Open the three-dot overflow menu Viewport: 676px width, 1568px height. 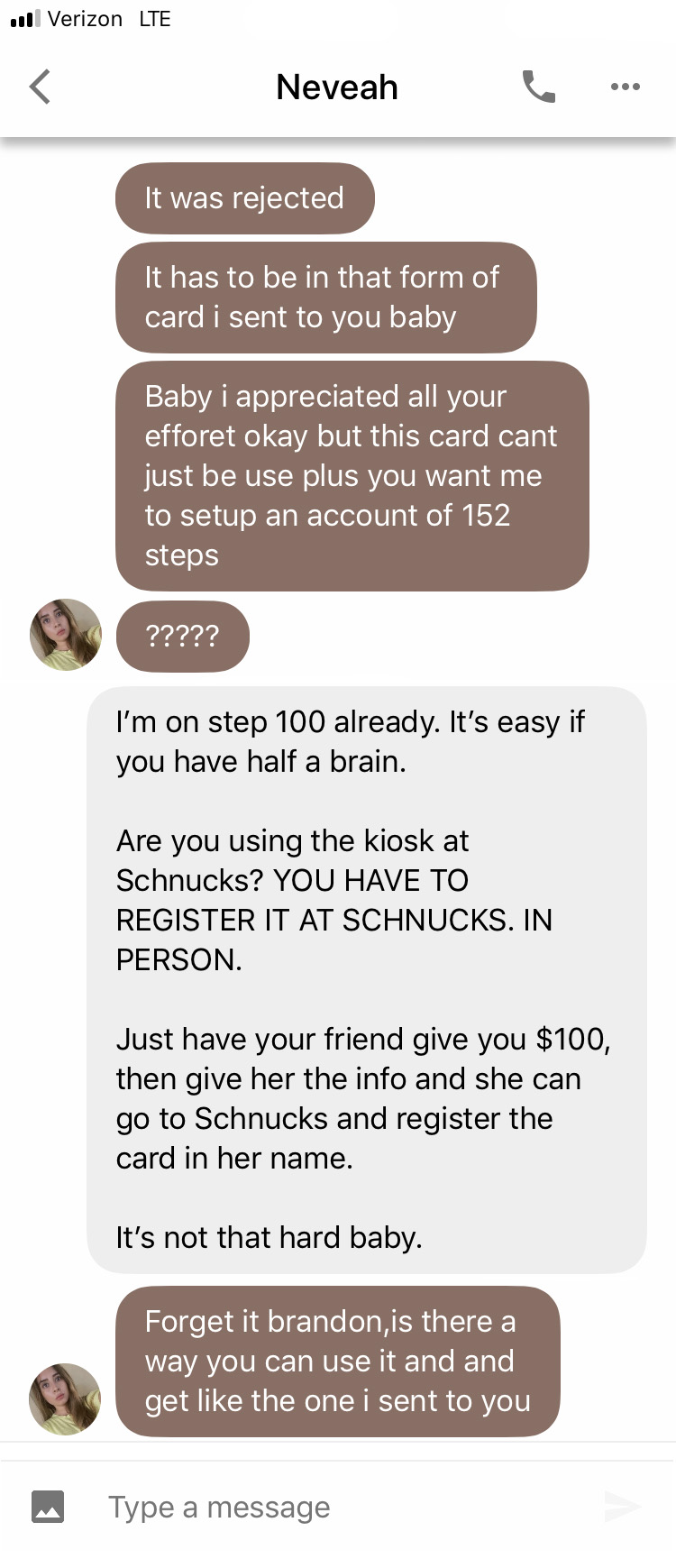click(625, 87)
